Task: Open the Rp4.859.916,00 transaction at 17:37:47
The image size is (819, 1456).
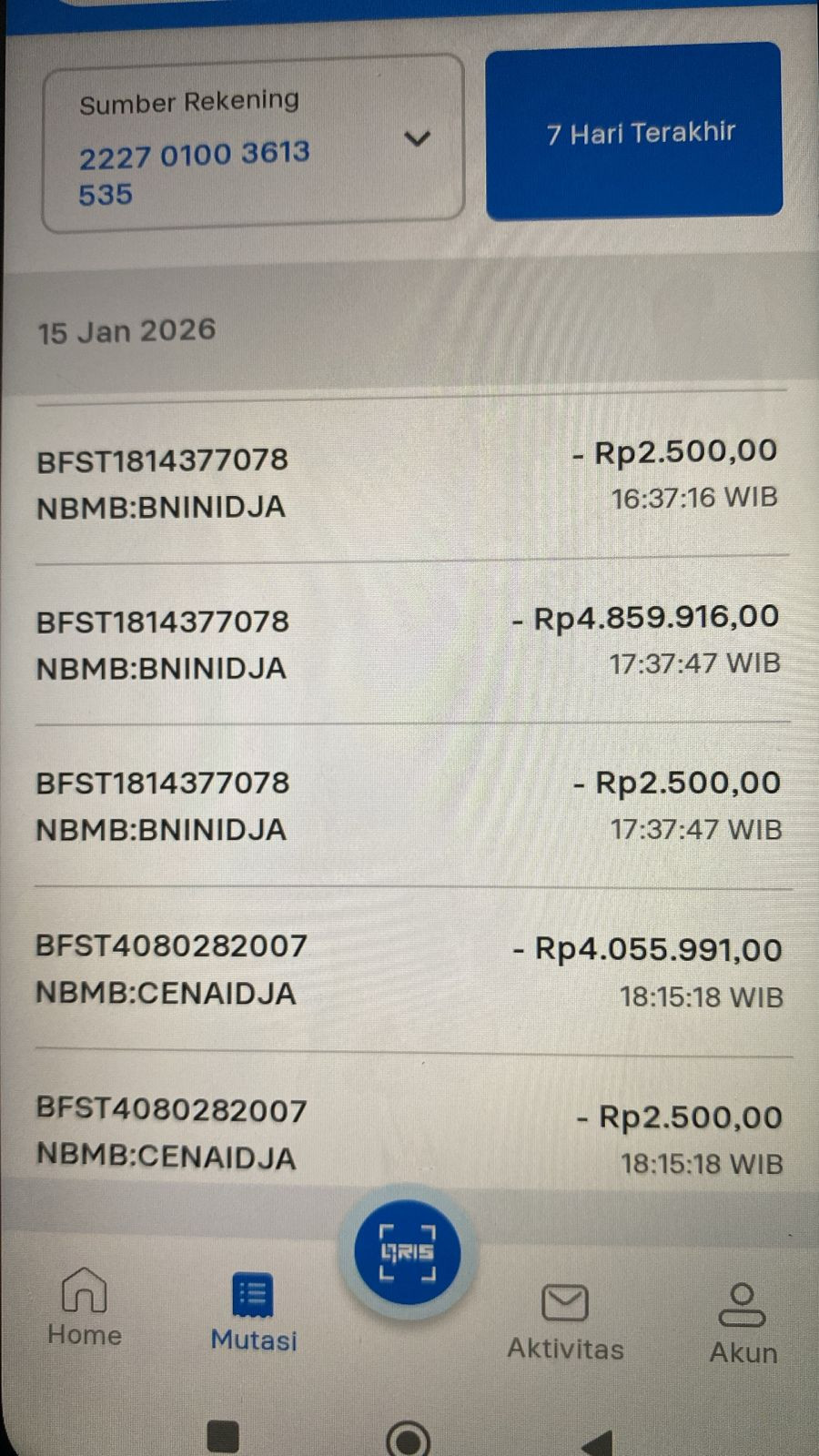Action: pyautogui.click(x=411, y=642)
